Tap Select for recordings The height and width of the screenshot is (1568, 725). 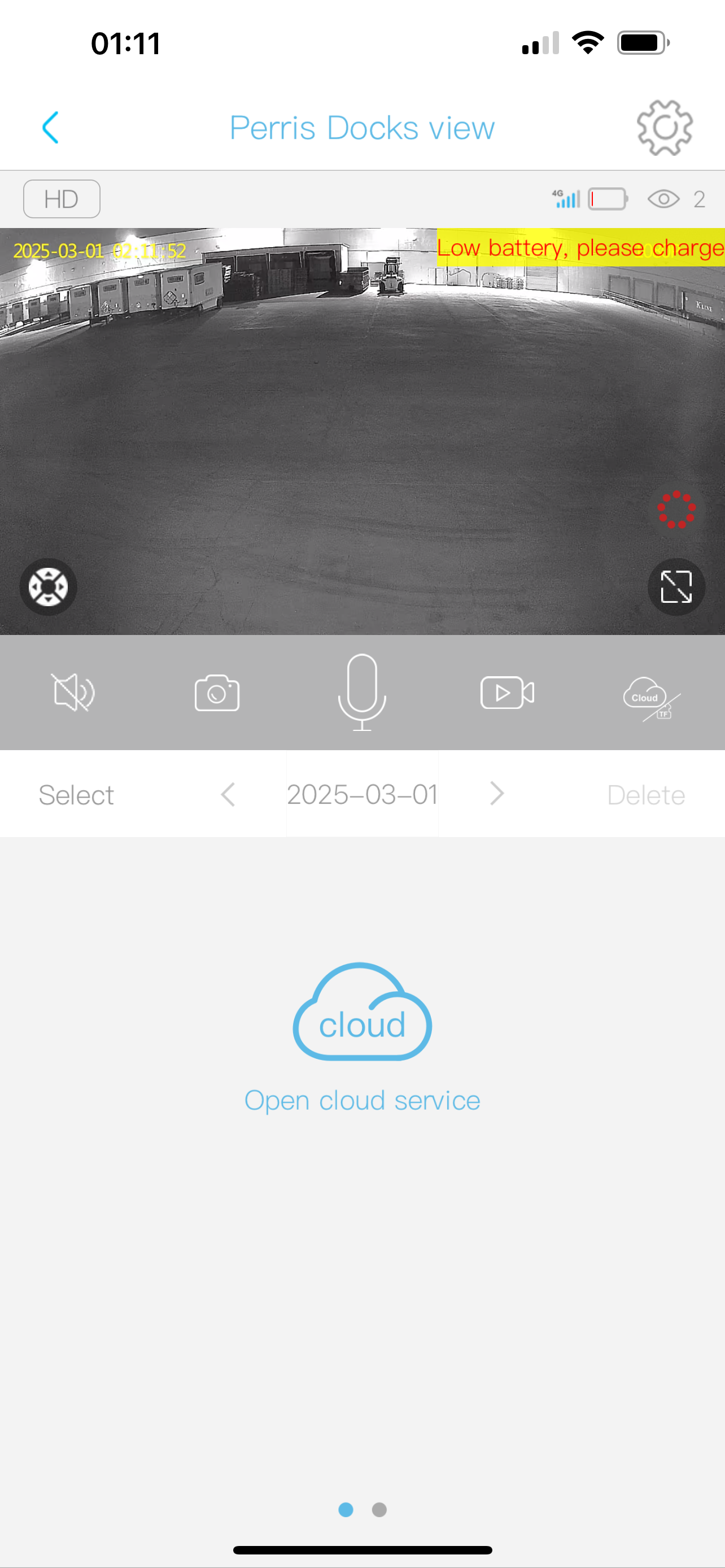[x=76, y=795]
